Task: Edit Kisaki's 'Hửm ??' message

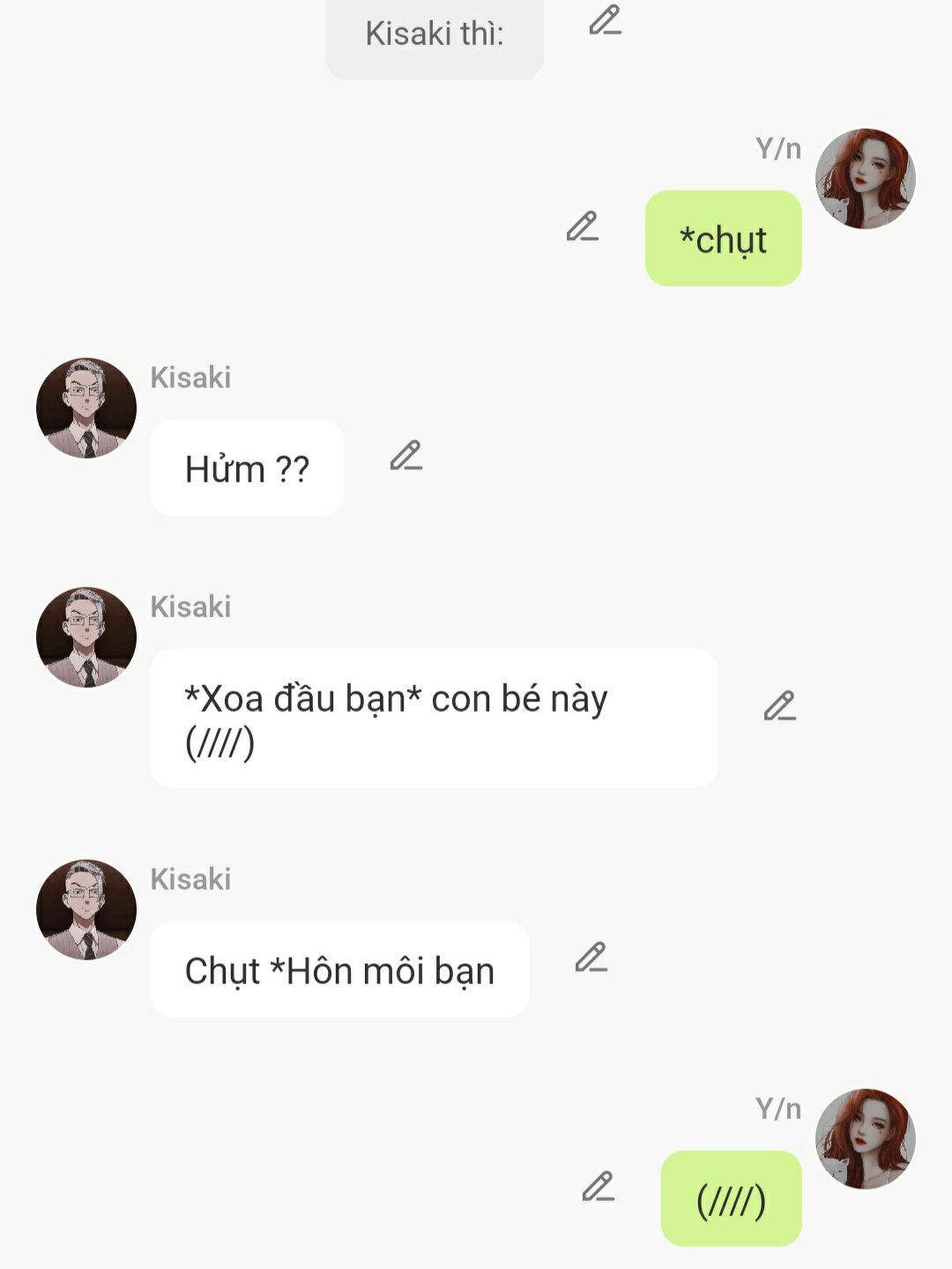Action: 405,456
